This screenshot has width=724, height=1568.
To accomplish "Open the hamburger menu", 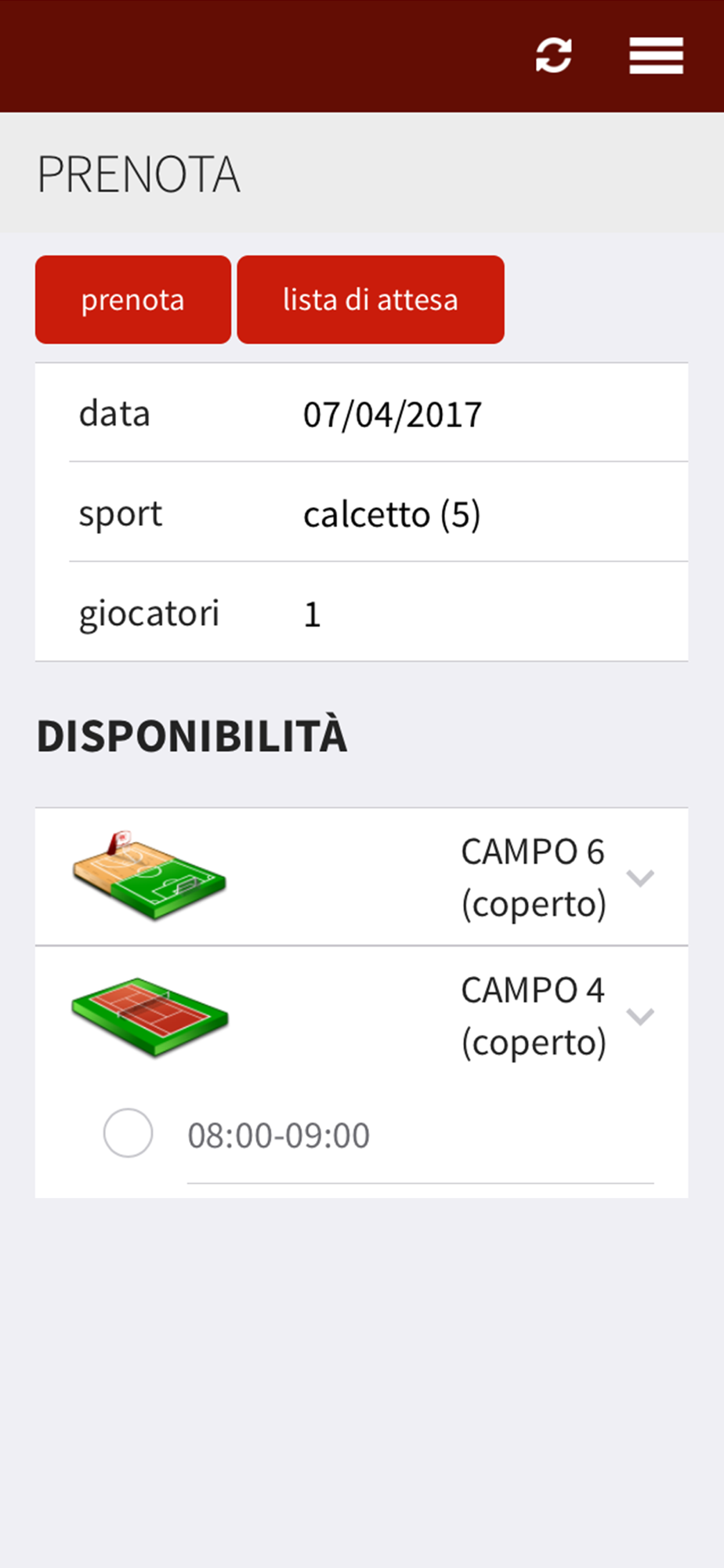I will coord(656,56).
